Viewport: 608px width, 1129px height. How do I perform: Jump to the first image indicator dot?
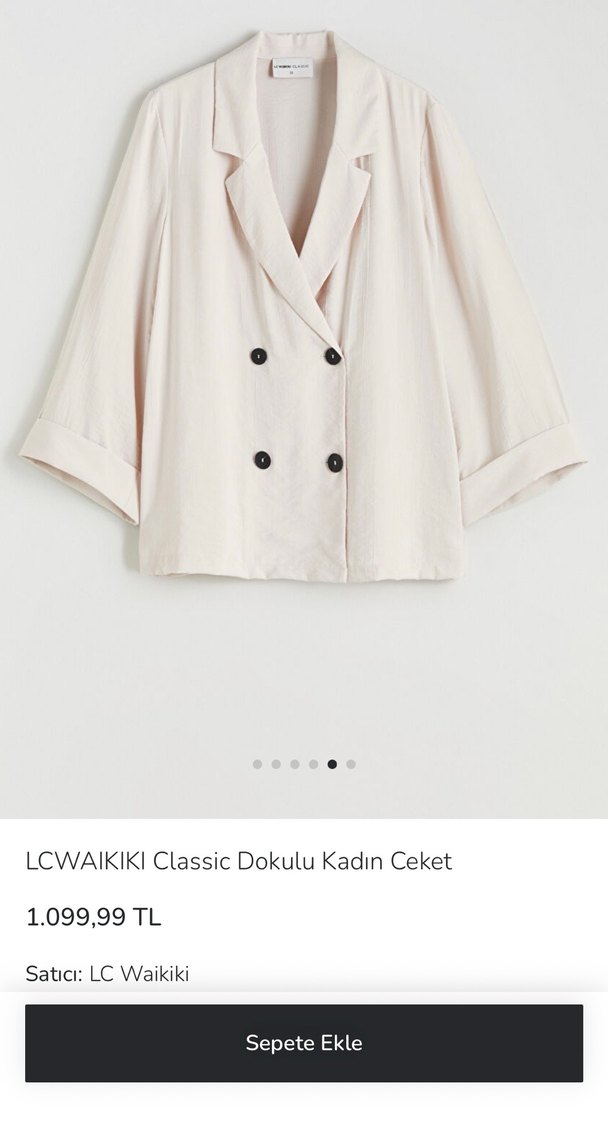257,764
